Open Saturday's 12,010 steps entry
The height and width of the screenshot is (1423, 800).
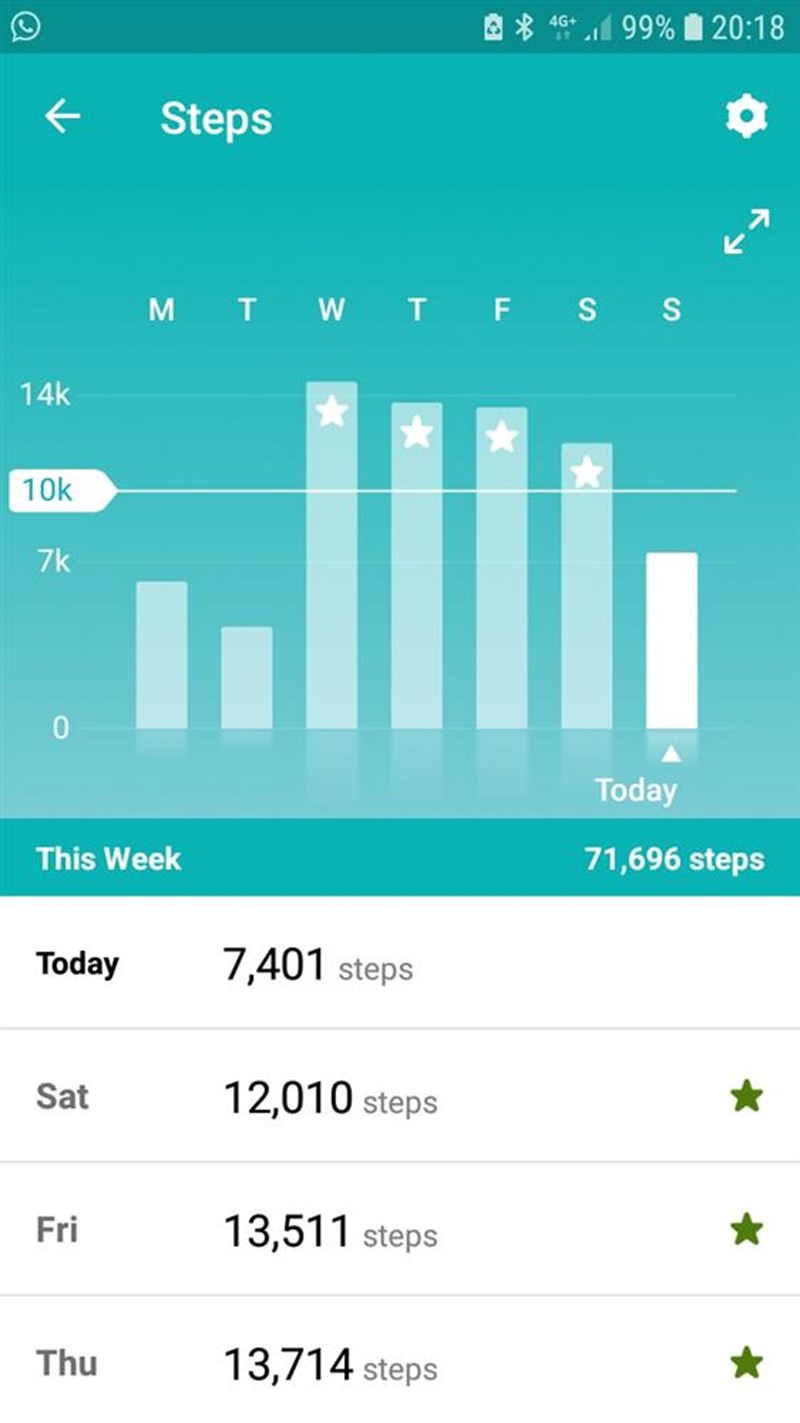pos(400,1098)
